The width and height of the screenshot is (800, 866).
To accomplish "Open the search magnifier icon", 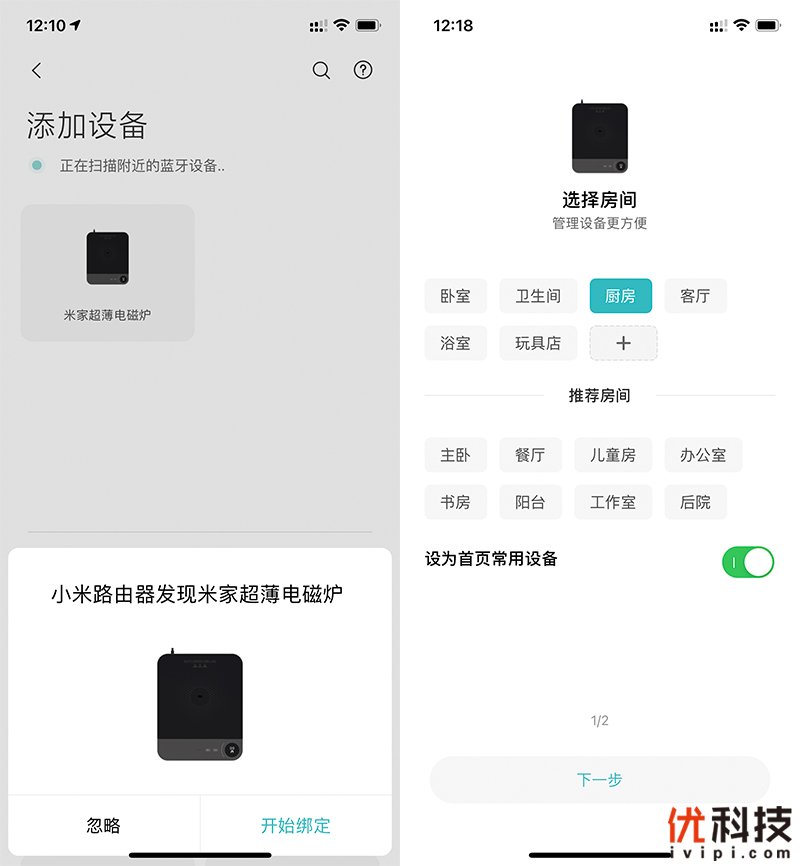I will point(321,70).
